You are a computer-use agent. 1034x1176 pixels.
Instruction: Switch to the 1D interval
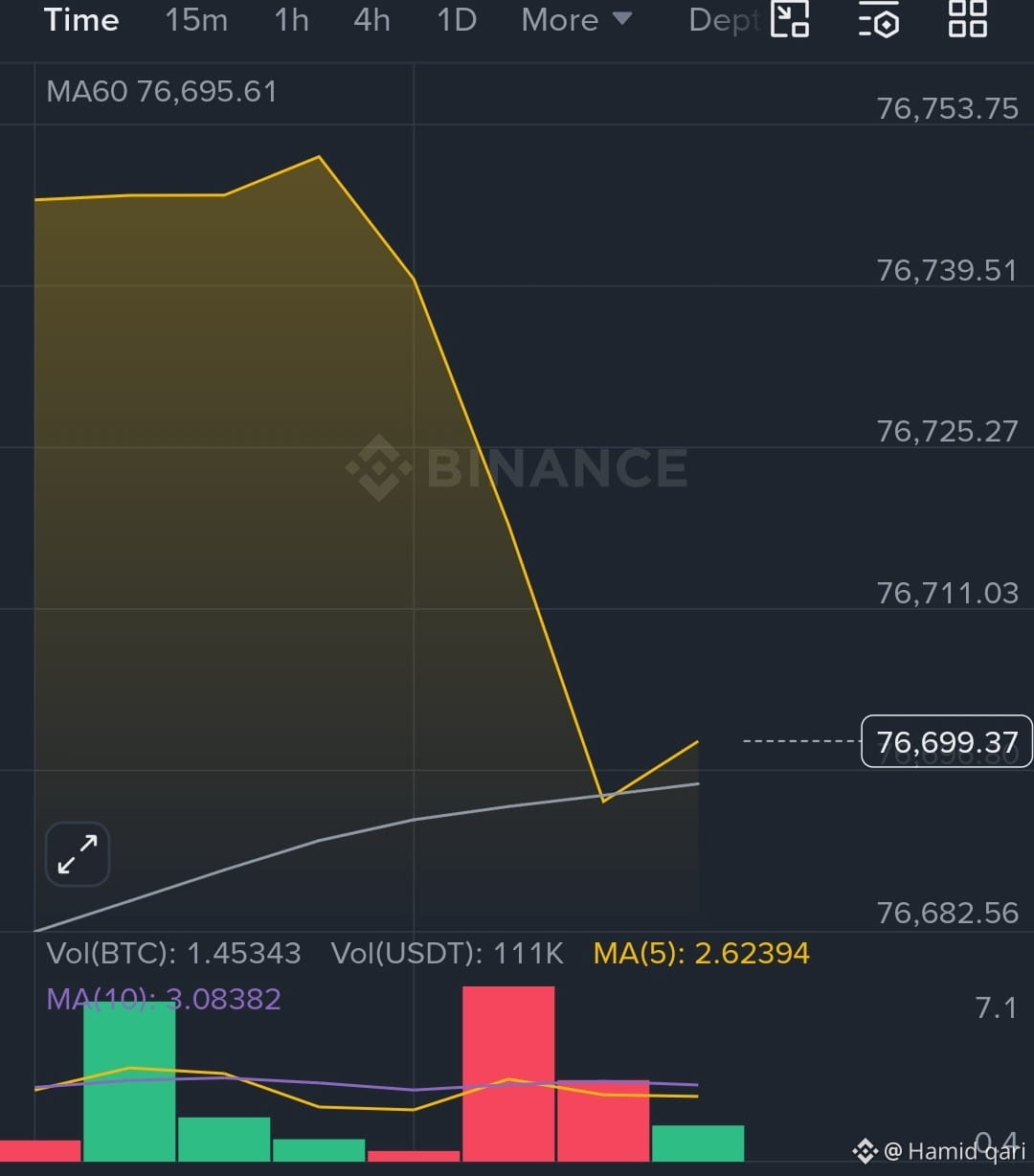tap(457, 20)
